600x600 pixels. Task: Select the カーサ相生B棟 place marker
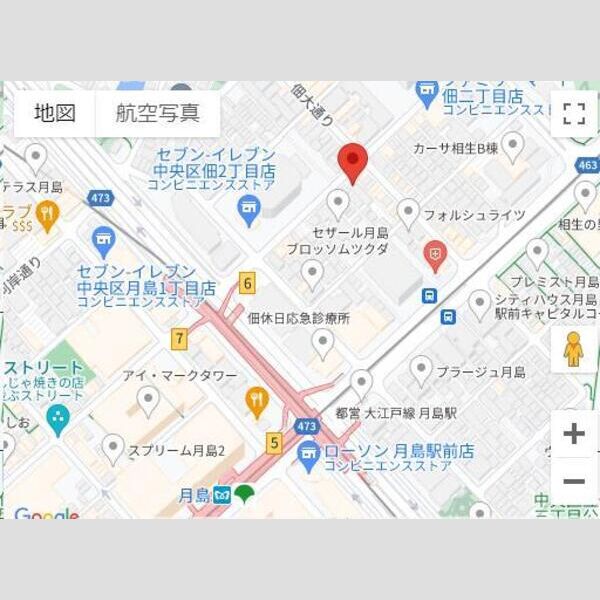[512, 147]
